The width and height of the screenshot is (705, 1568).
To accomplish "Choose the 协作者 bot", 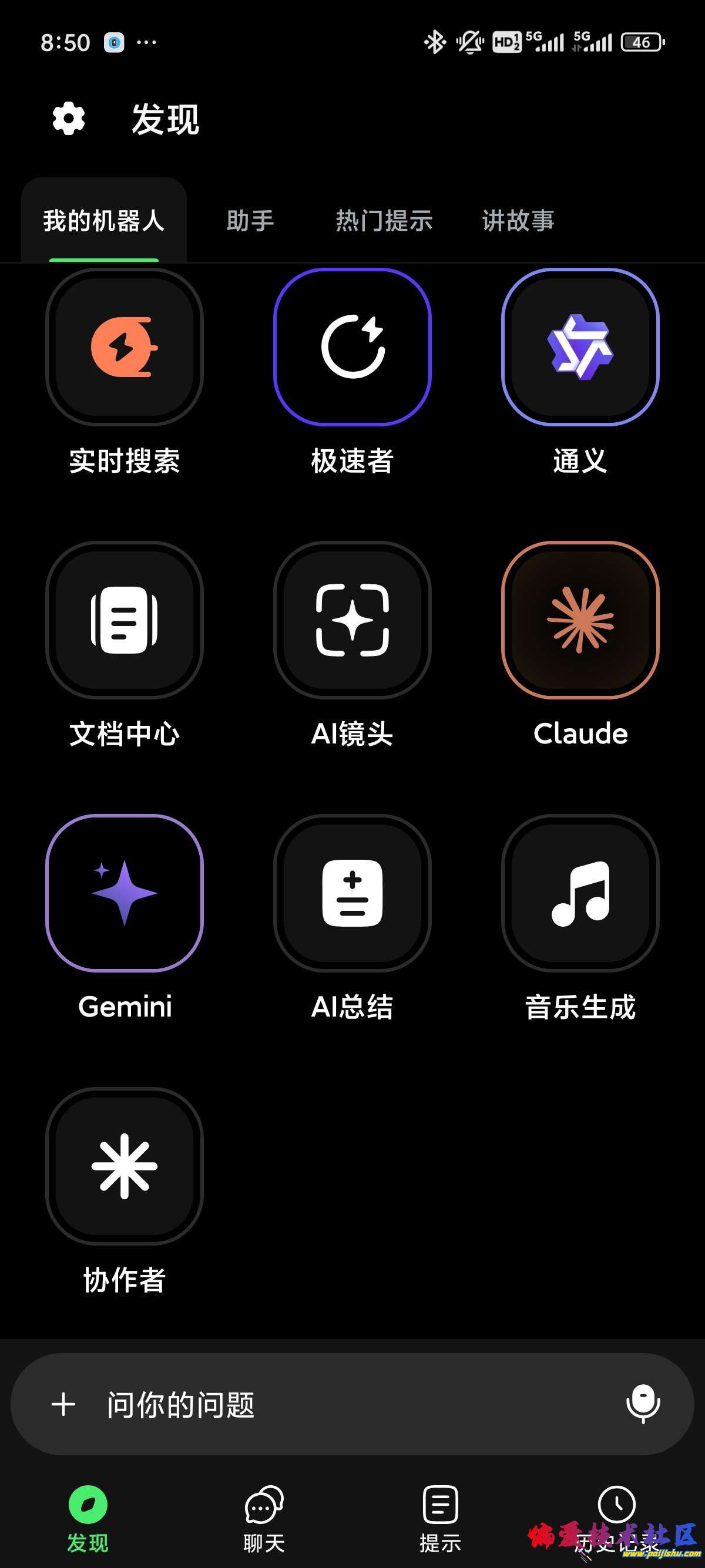I will (x=125, y=1166).
